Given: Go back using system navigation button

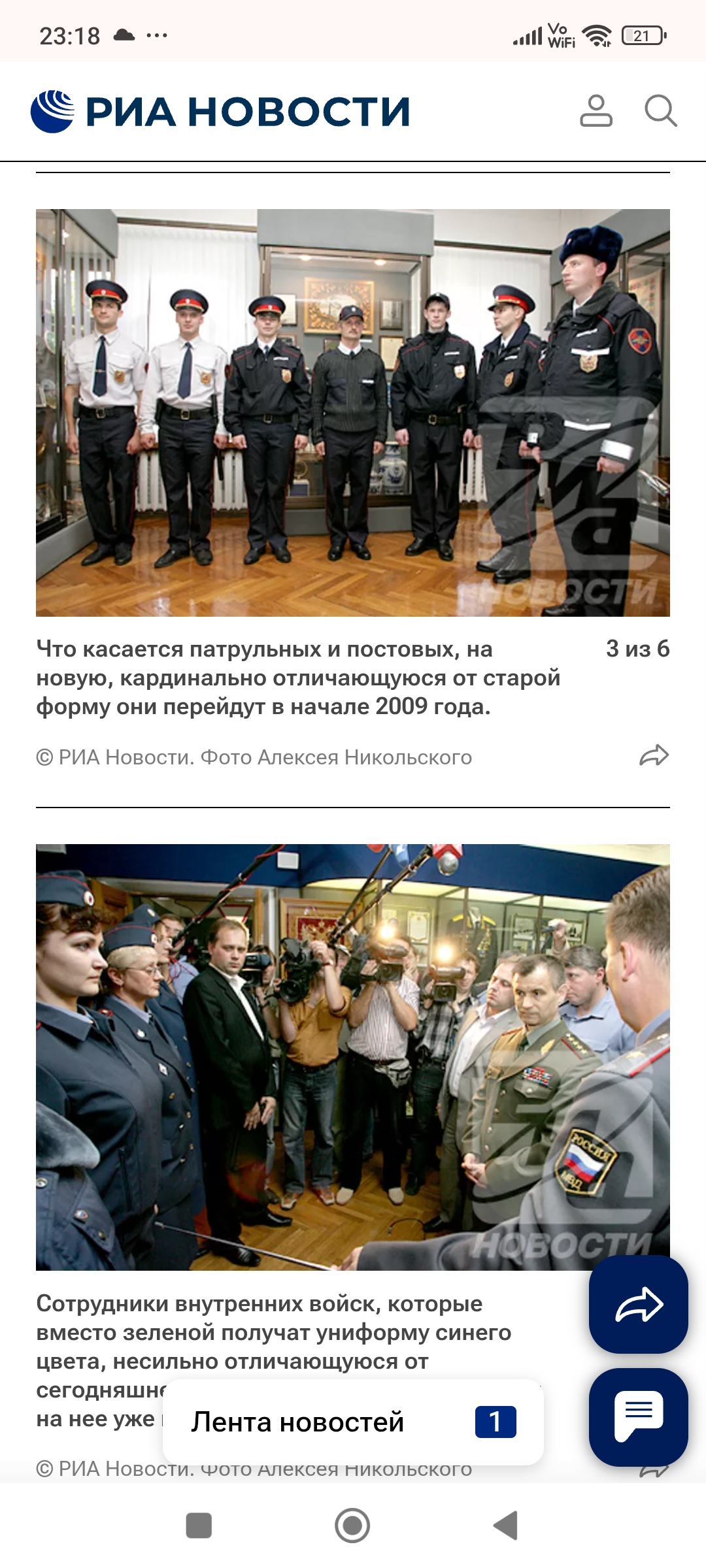Looking at the screenshot, I should (x=505, y=1526).
